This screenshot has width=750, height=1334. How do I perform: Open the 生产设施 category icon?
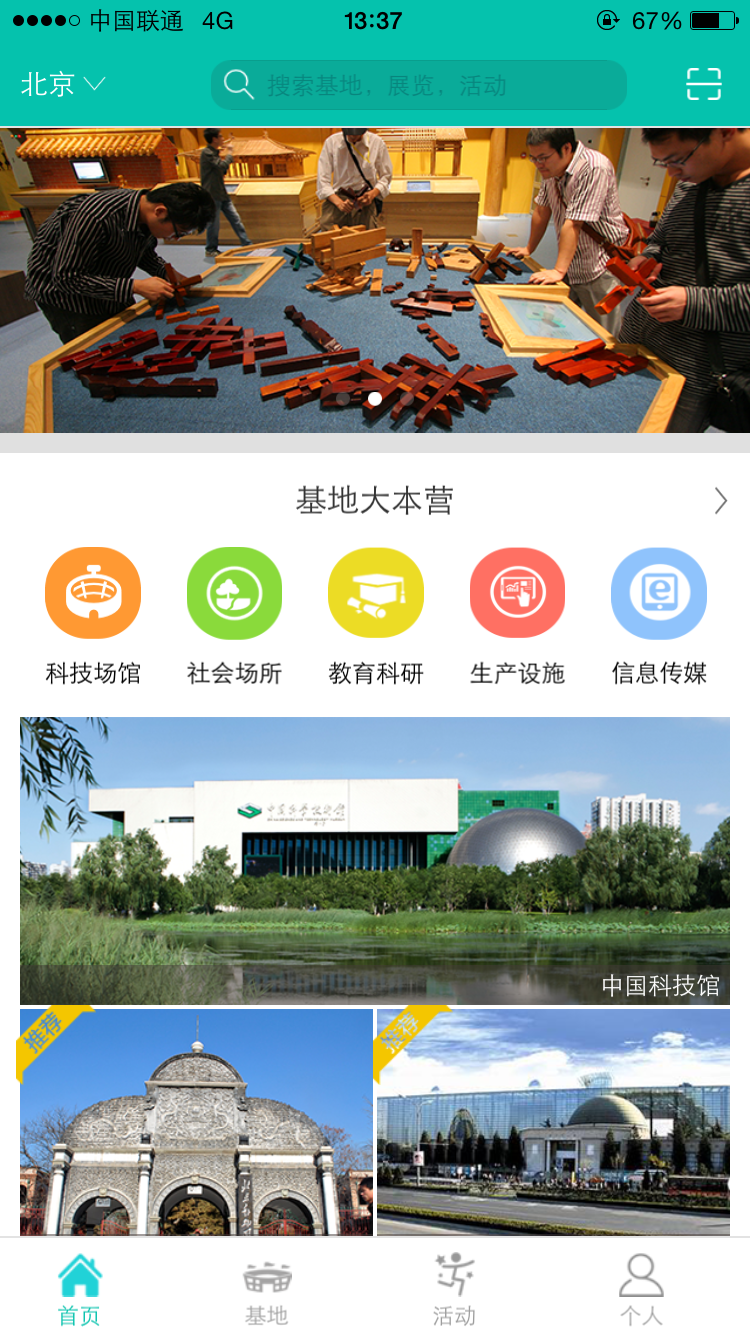pyautogui.click(x=517, y=592)
